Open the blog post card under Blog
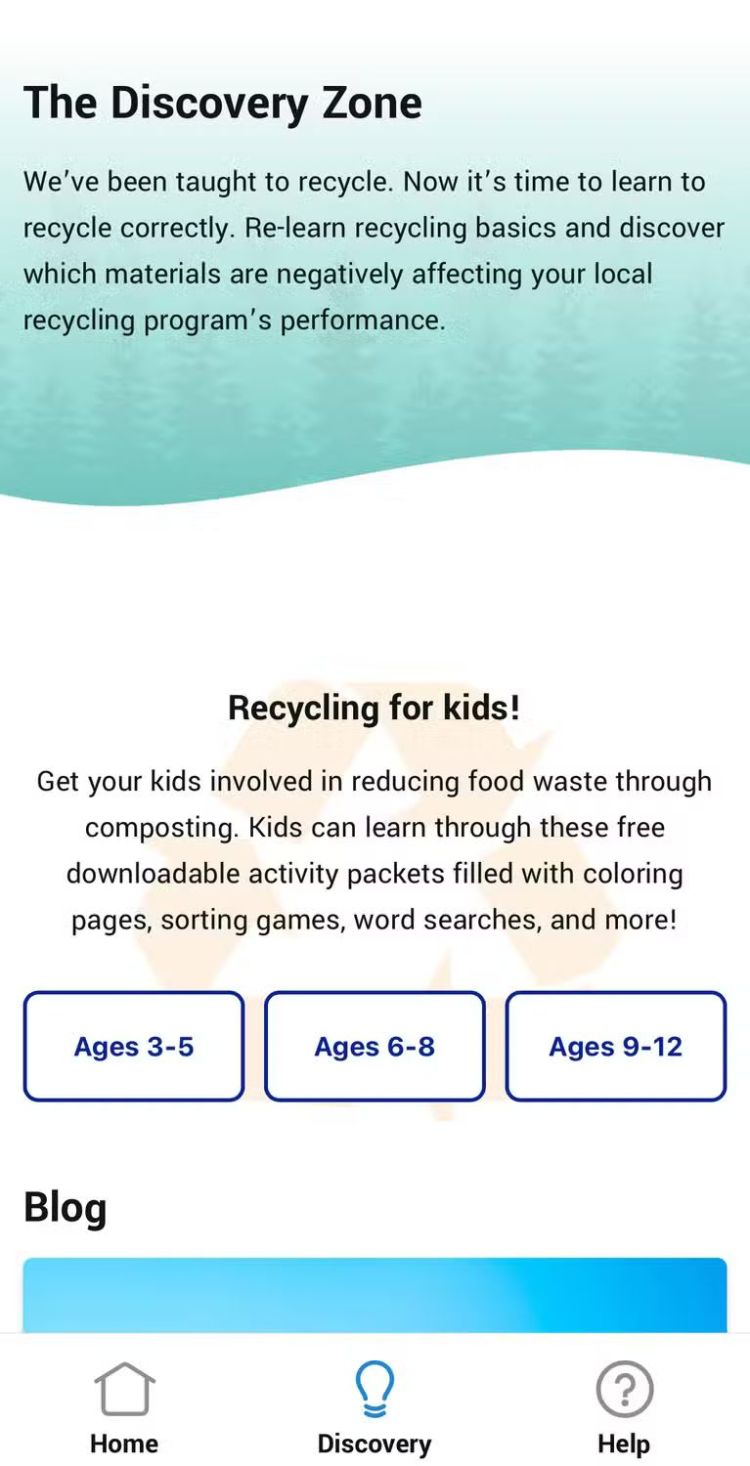 coord(375,1294)
